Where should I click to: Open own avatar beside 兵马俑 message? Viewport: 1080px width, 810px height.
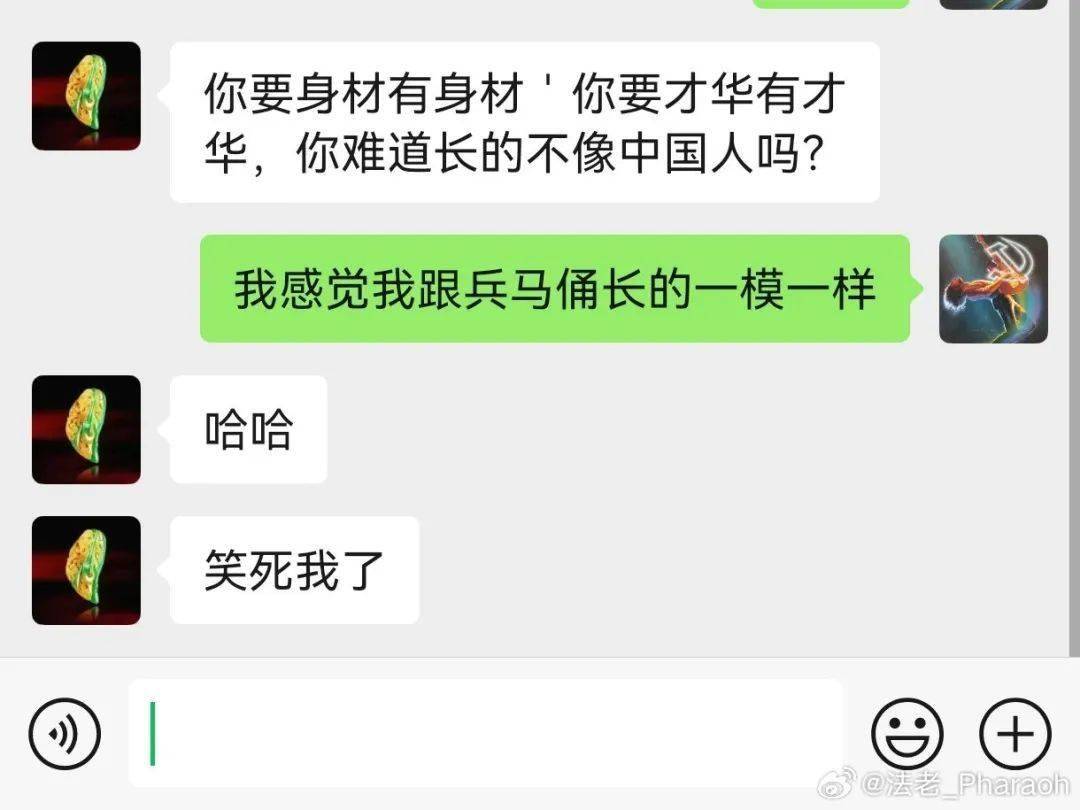993,289
